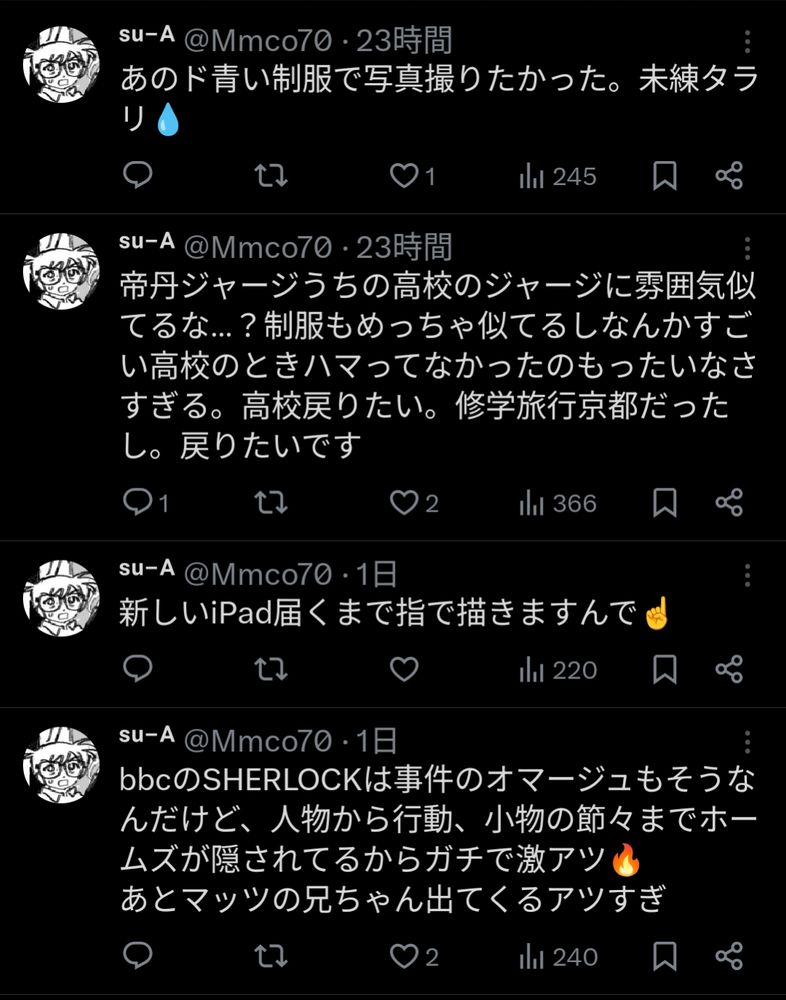Screen dimensions: 786x1000
Task: Retweet the bbcのSHERLOCK tweet
Action: (270, 956)
